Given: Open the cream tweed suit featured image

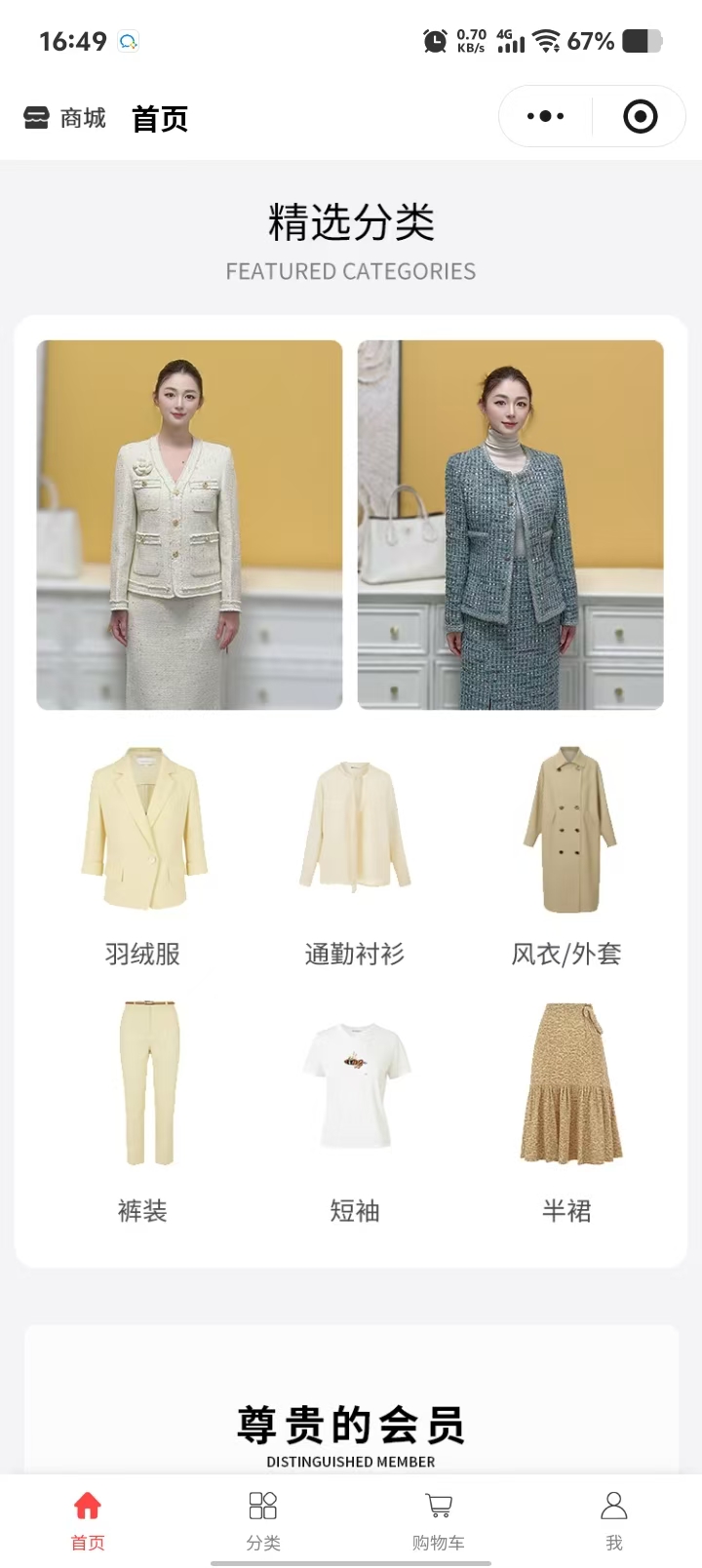Looking at the screenshot, I should click(x=189, y=525).
